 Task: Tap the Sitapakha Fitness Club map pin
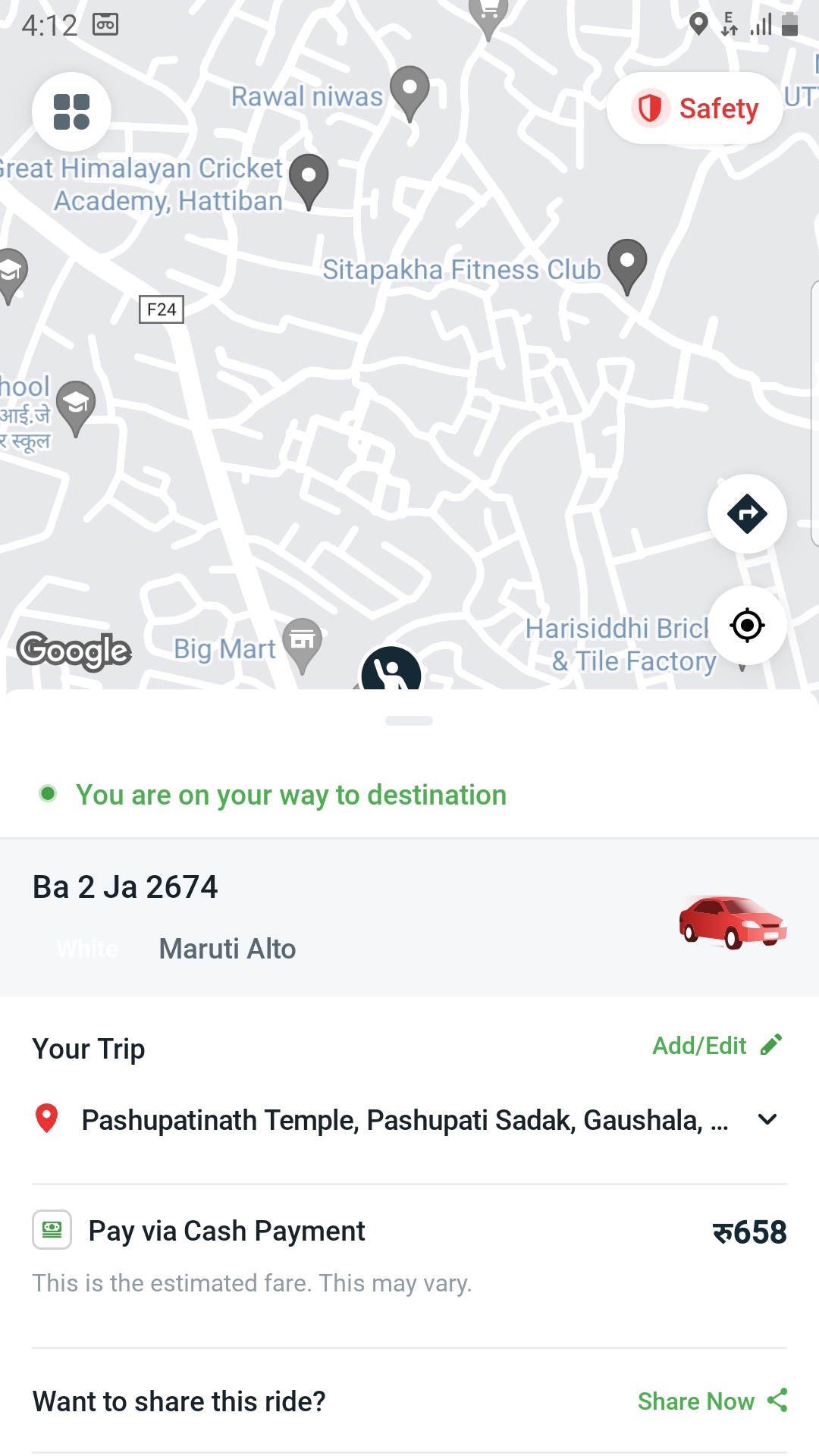click(x=627, y=263)
